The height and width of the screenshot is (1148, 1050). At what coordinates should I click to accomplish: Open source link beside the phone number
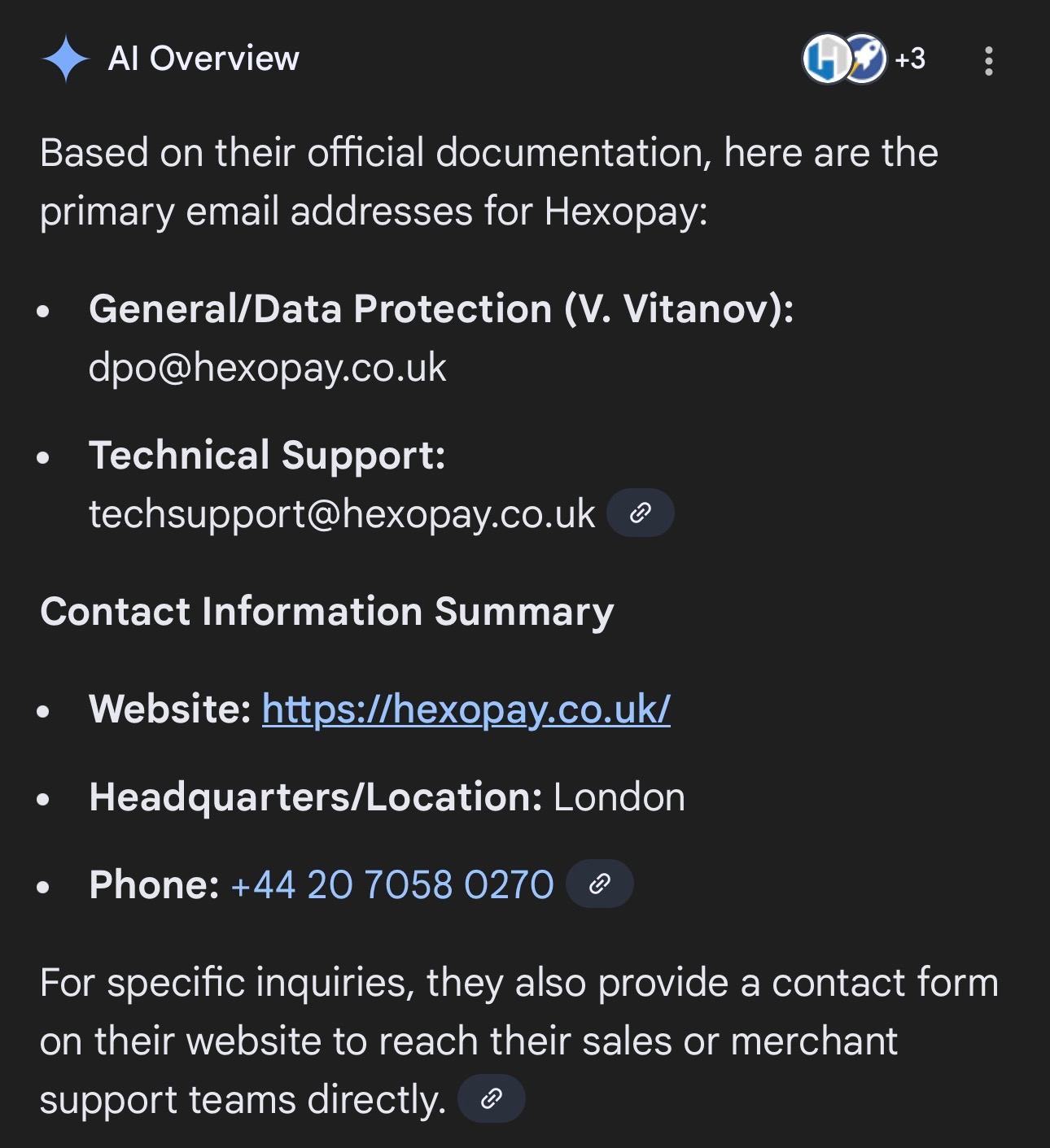click(x=600, y=884)
